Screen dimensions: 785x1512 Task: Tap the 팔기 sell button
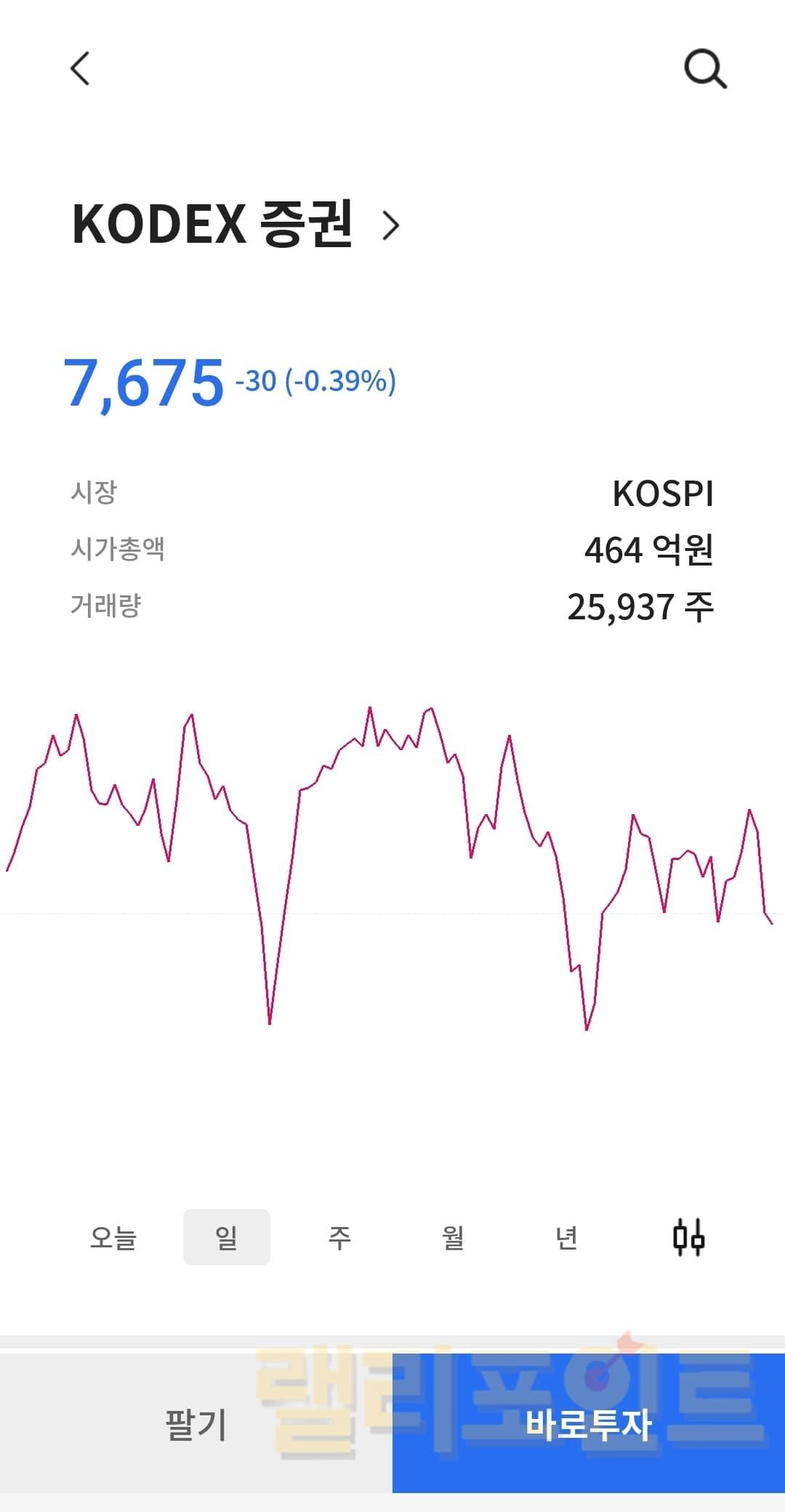pyautogui.click(x=196, y=1423)
